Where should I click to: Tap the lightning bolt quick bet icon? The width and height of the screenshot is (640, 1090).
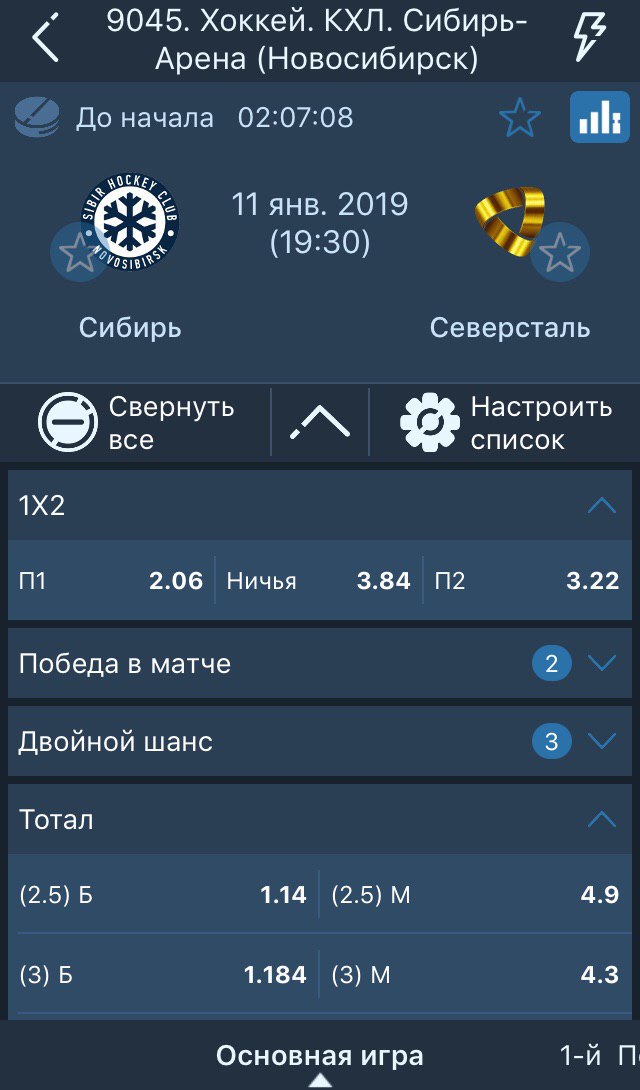(589, 38)
